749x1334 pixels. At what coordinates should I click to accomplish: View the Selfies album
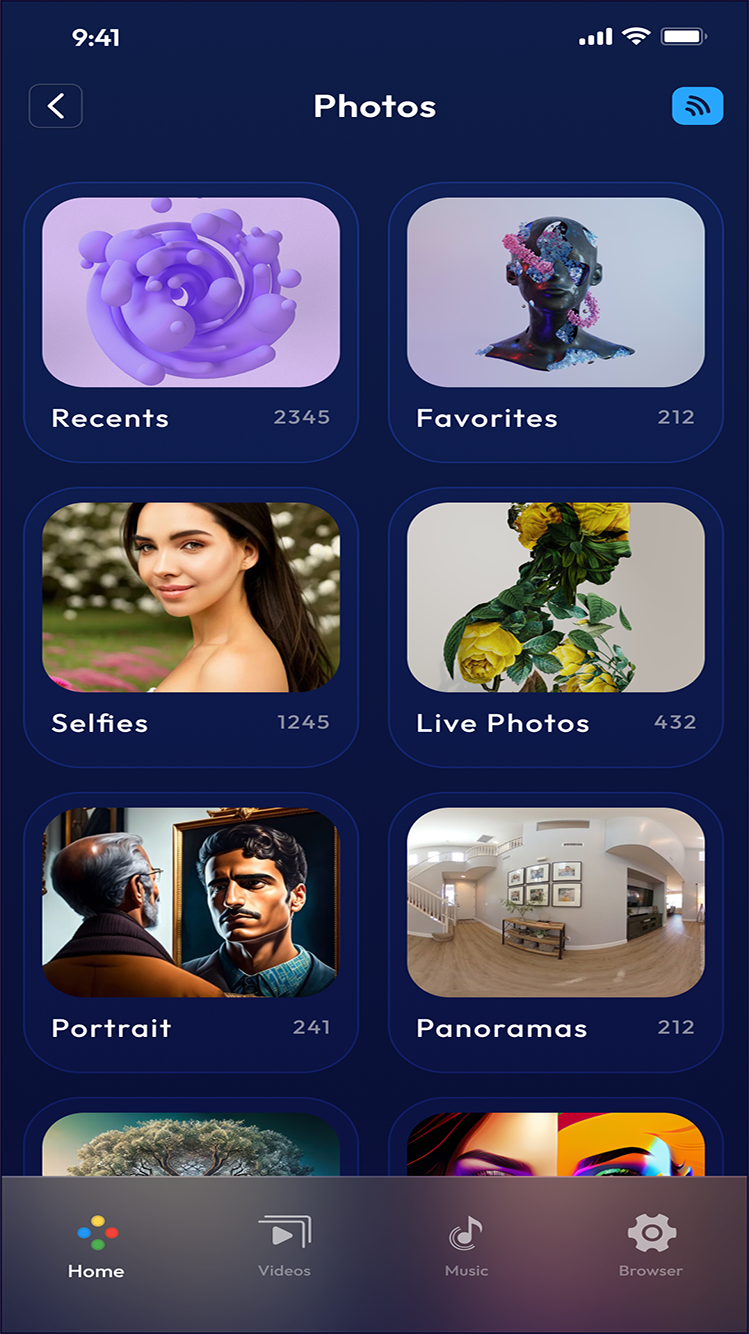click(x=191, y=627)
